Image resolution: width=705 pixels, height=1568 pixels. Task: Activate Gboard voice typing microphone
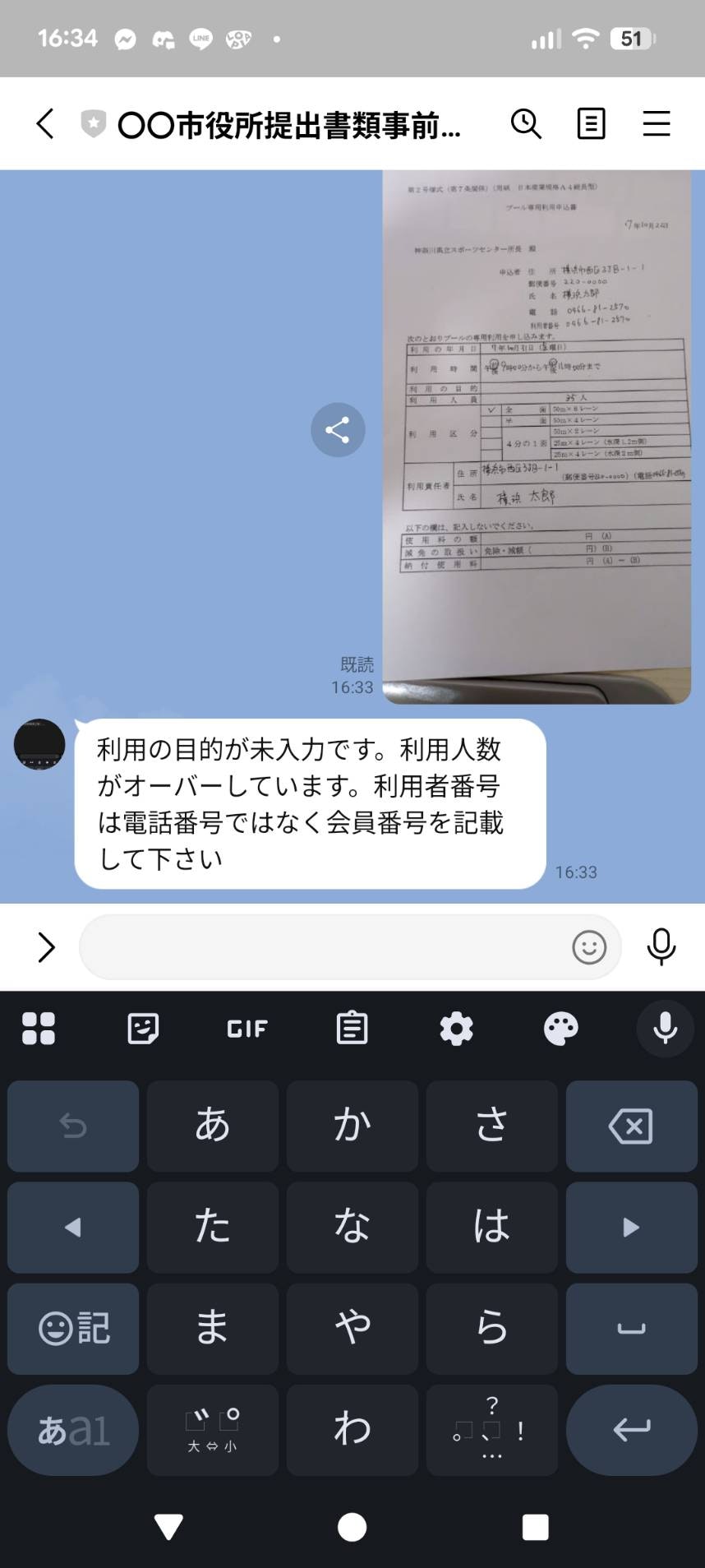(x=666, y=1028)
